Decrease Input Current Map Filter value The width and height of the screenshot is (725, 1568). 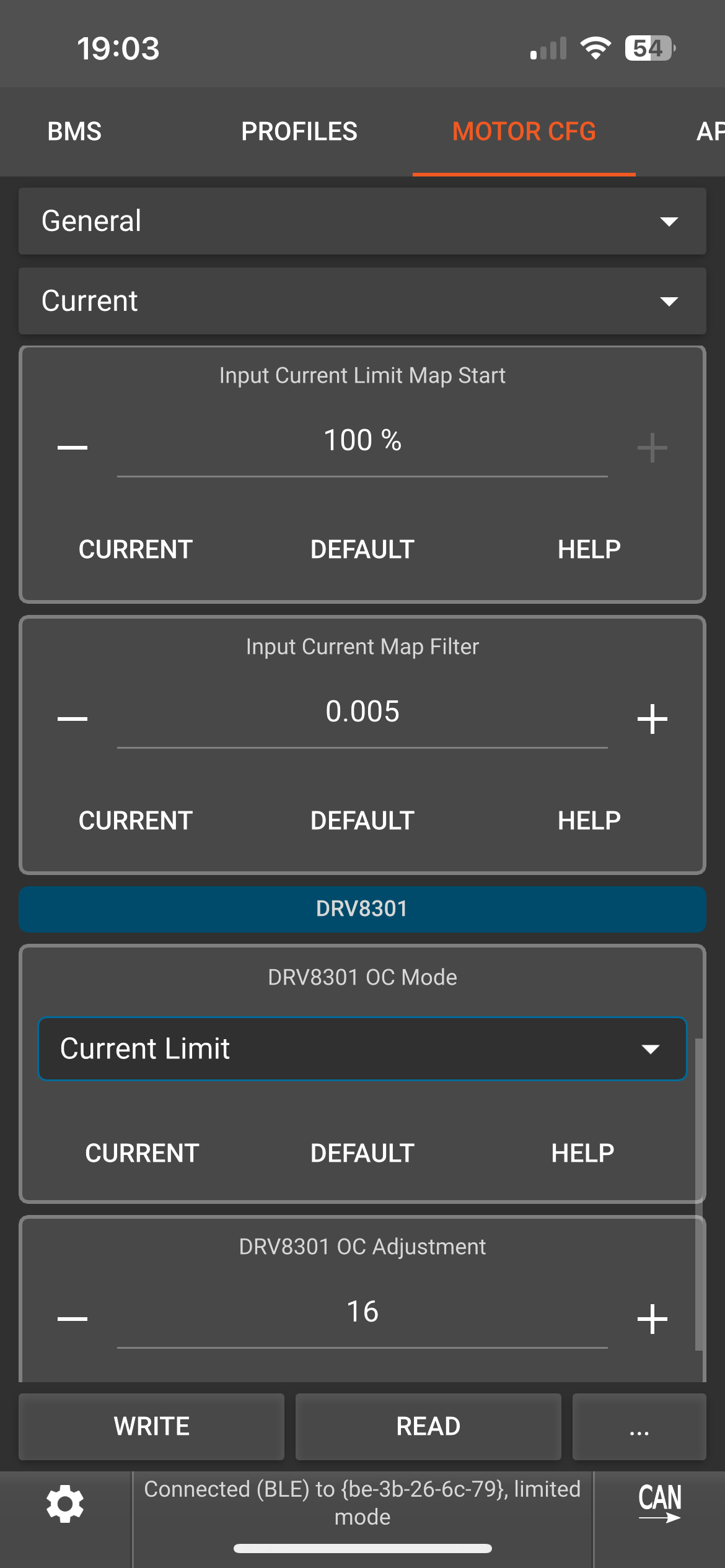(72, 718)
